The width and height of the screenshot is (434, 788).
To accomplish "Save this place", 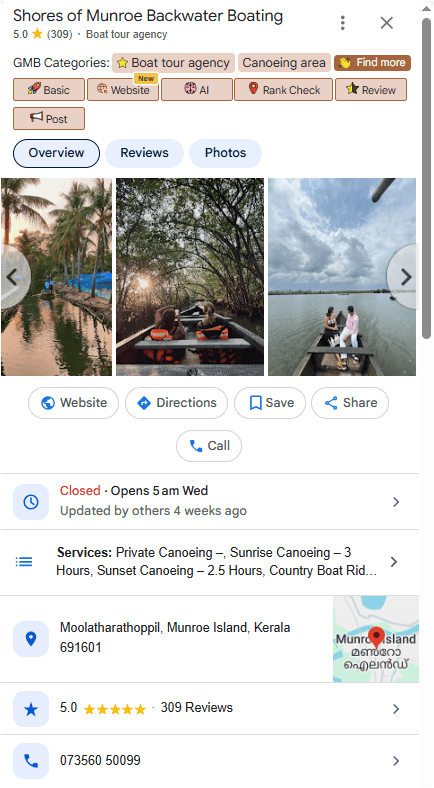I will pyautogui.click(x=270, y=403).
